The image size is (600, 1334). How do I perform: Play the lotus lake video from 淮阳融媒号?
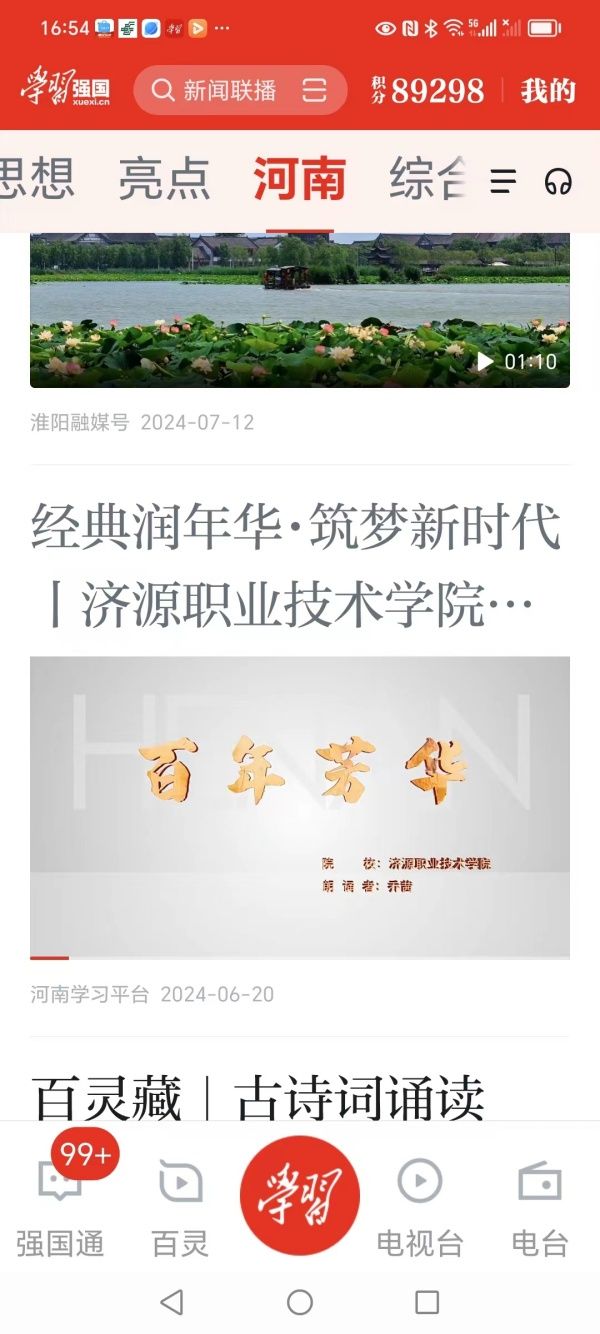(x=300, y=310)
